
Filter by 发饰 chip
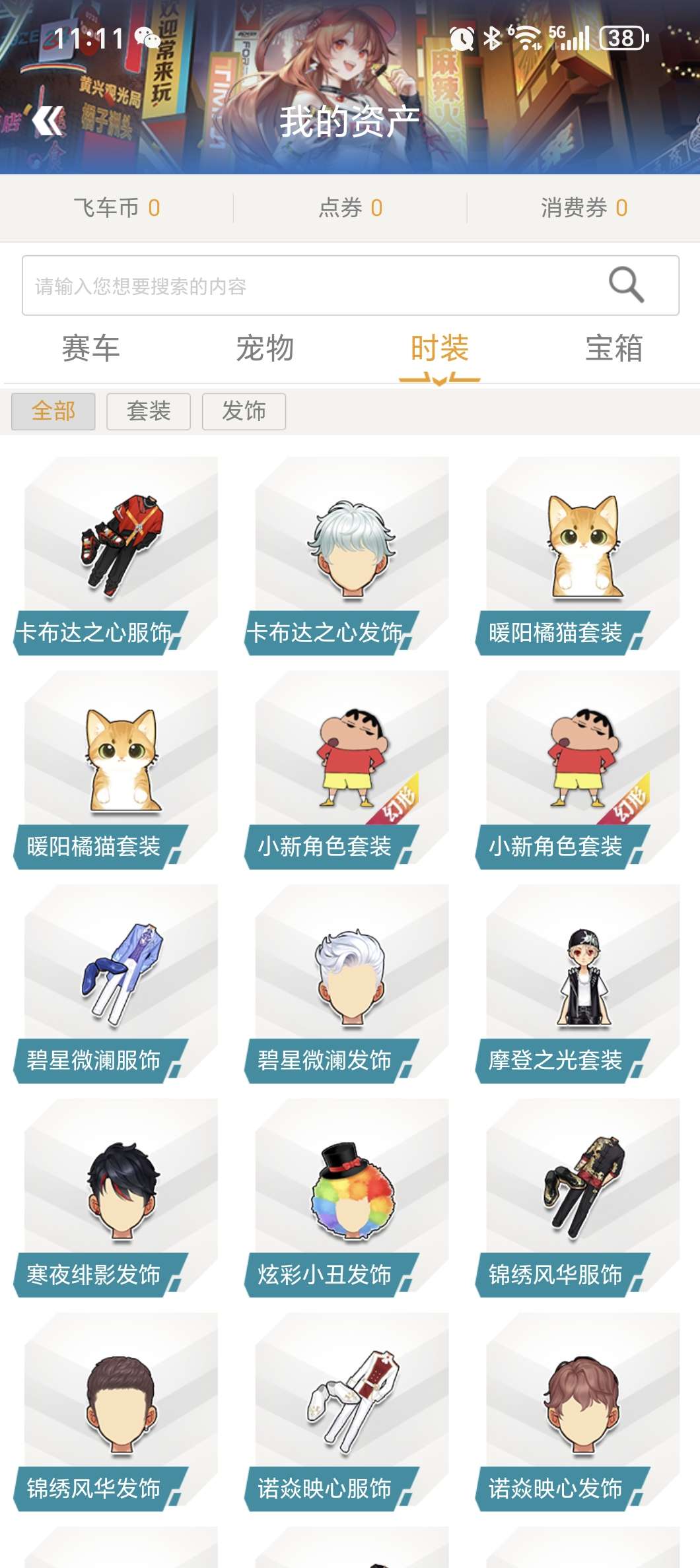pyautogui.click(x=244, y=411)
